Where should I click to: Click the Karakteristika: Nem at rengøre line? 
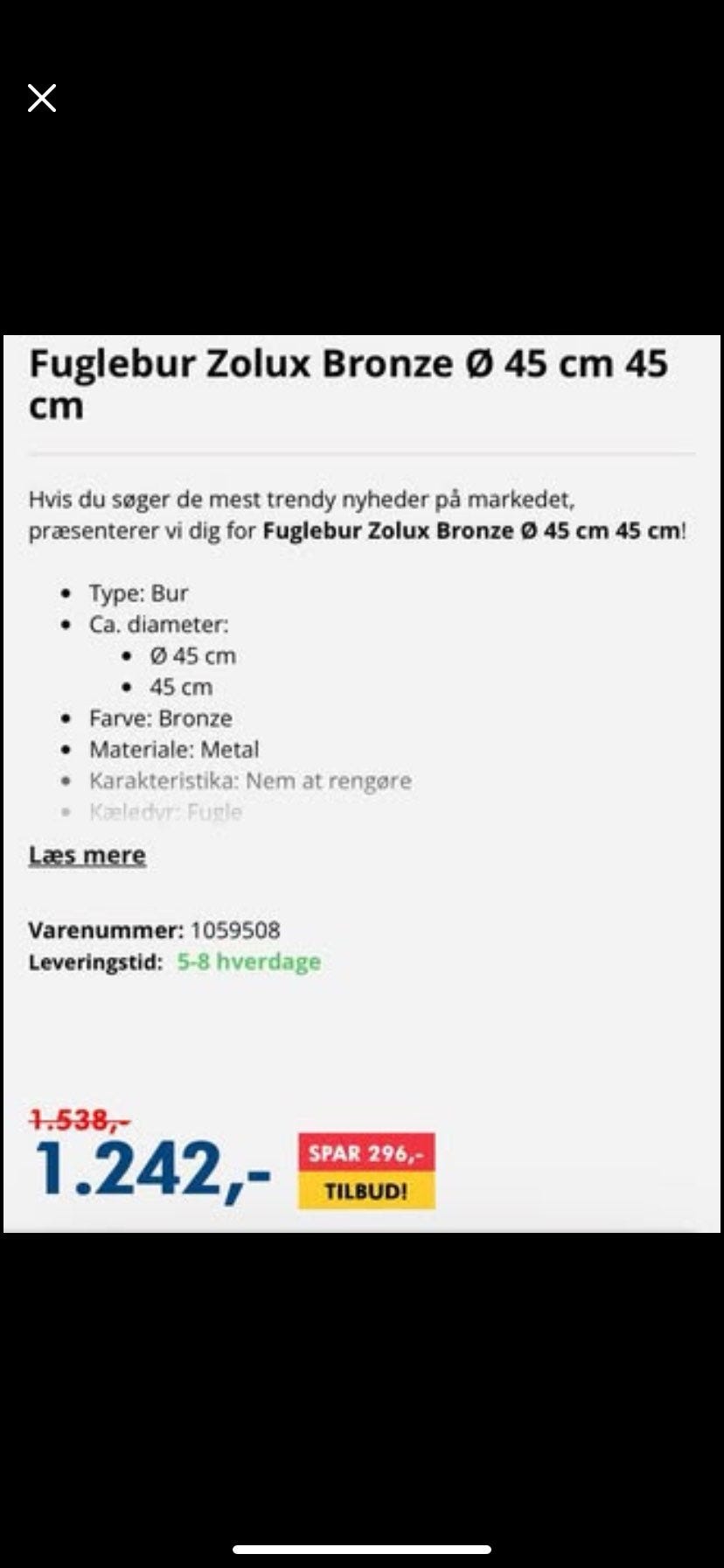(x=249, y=780)
